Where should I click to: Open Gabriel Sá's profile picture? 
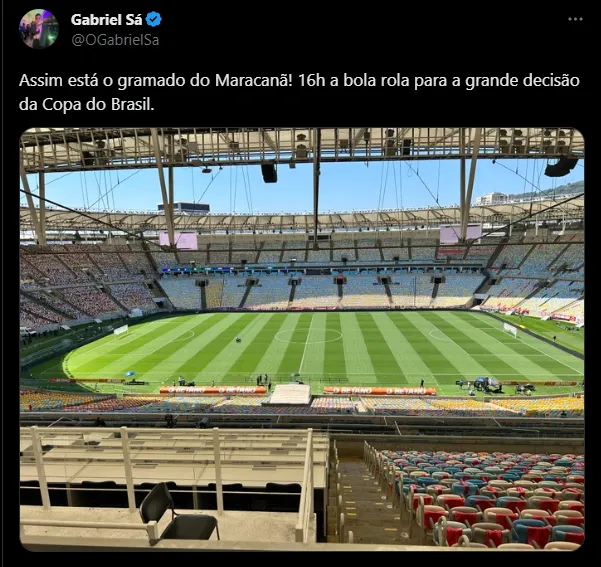pyautogui.click(x=38, y=29)
